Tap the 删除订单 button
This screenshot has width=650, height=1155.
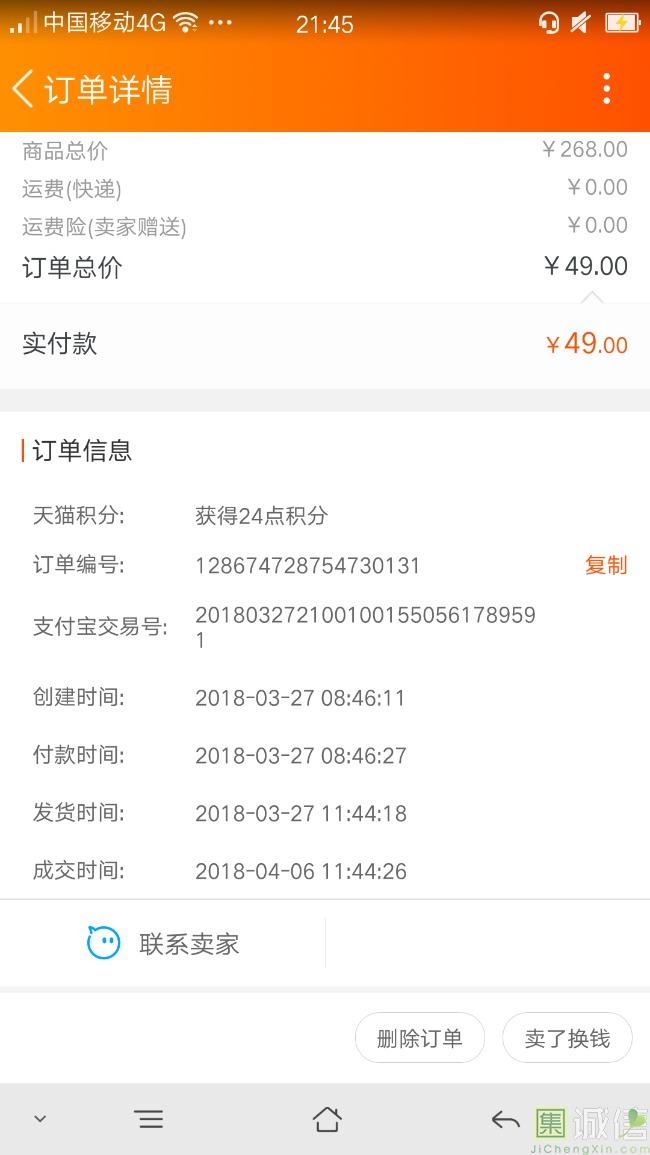click(419, 1038)
